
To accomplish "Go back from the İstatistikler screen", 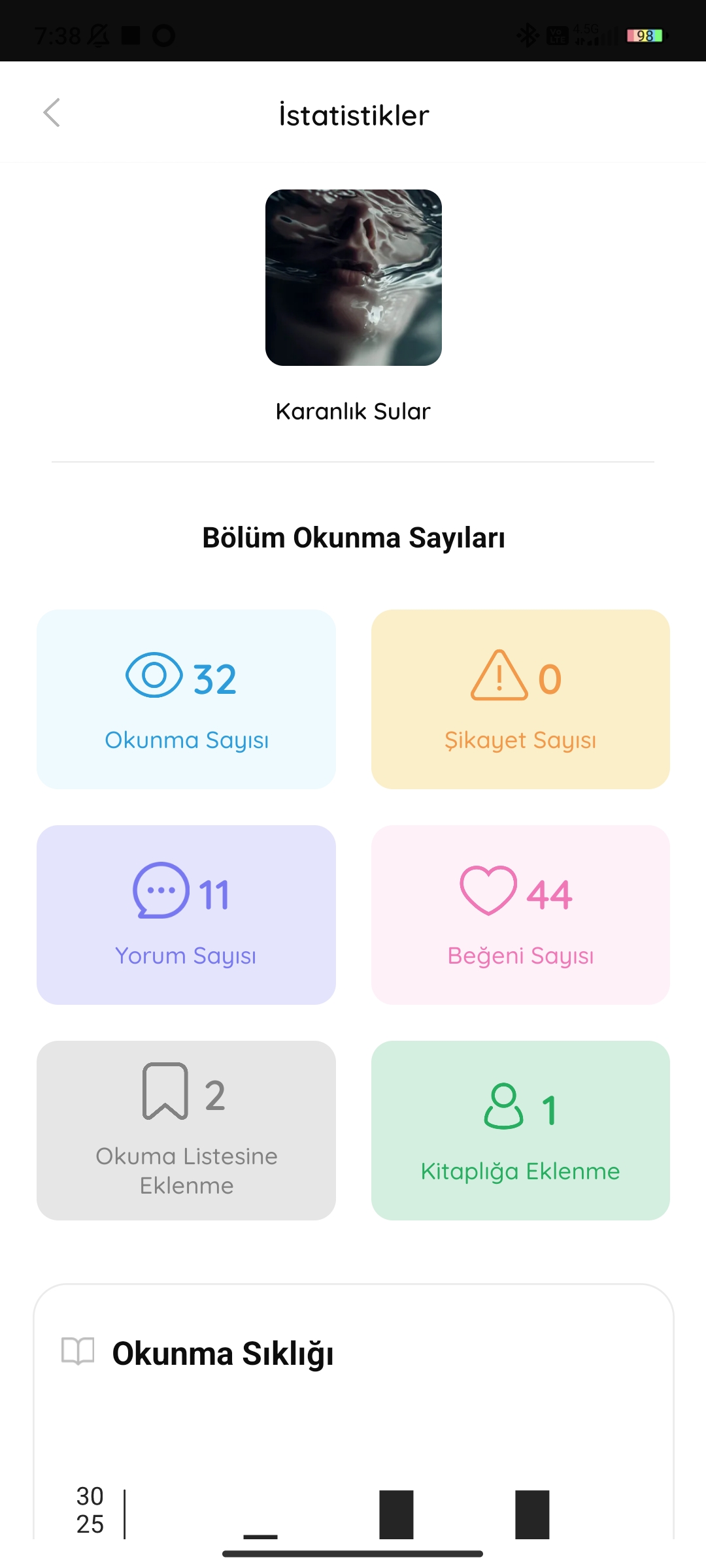I will click(52, 112).
